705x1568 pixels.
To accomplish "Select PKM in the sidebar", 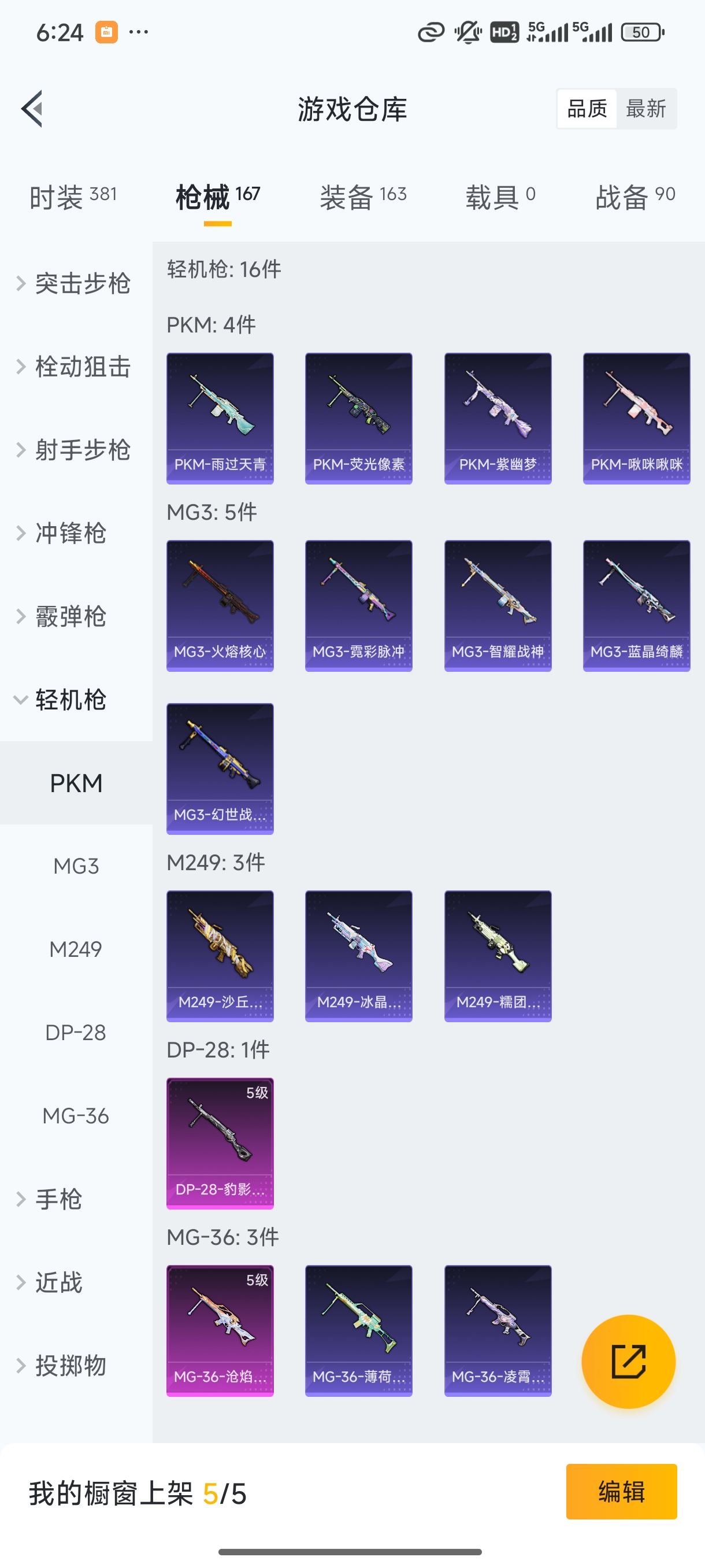I will click(76, 783).
